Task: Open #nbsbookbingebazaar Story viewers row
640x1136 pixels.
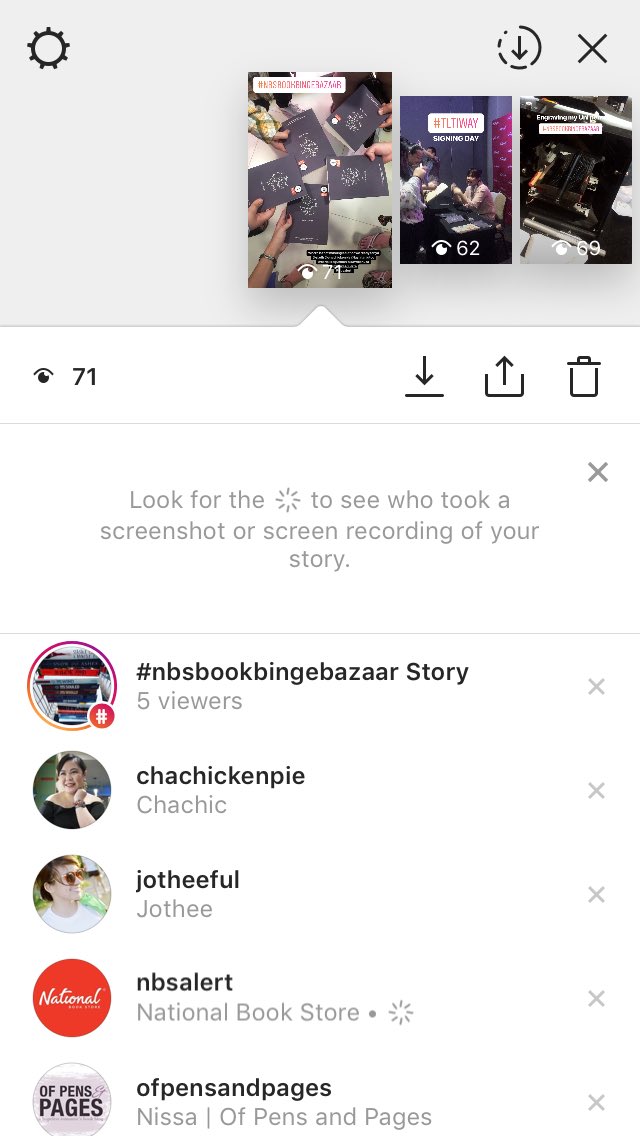Action: click(300, 686)
